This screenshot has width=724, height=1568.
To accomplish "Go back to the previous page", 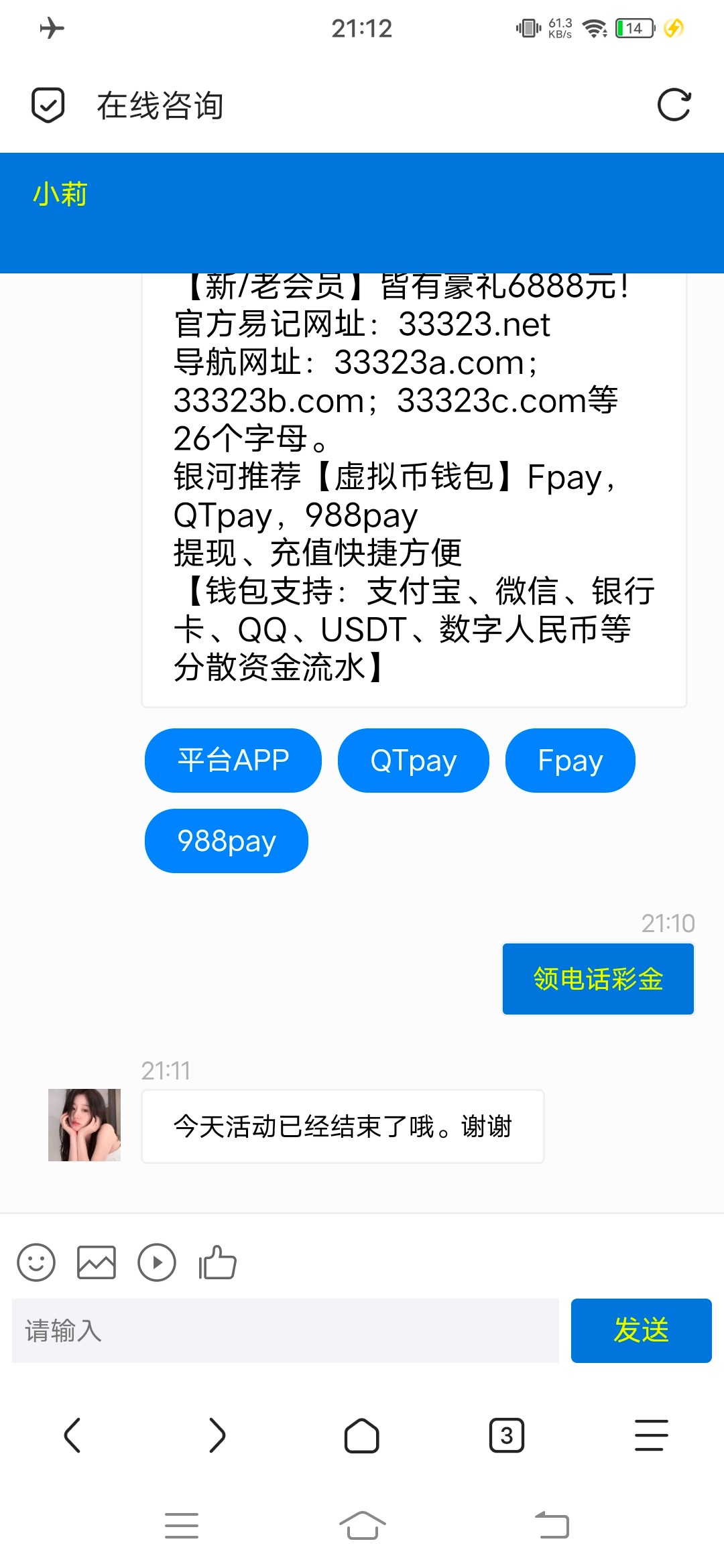I will click(x=72, y=1435).
